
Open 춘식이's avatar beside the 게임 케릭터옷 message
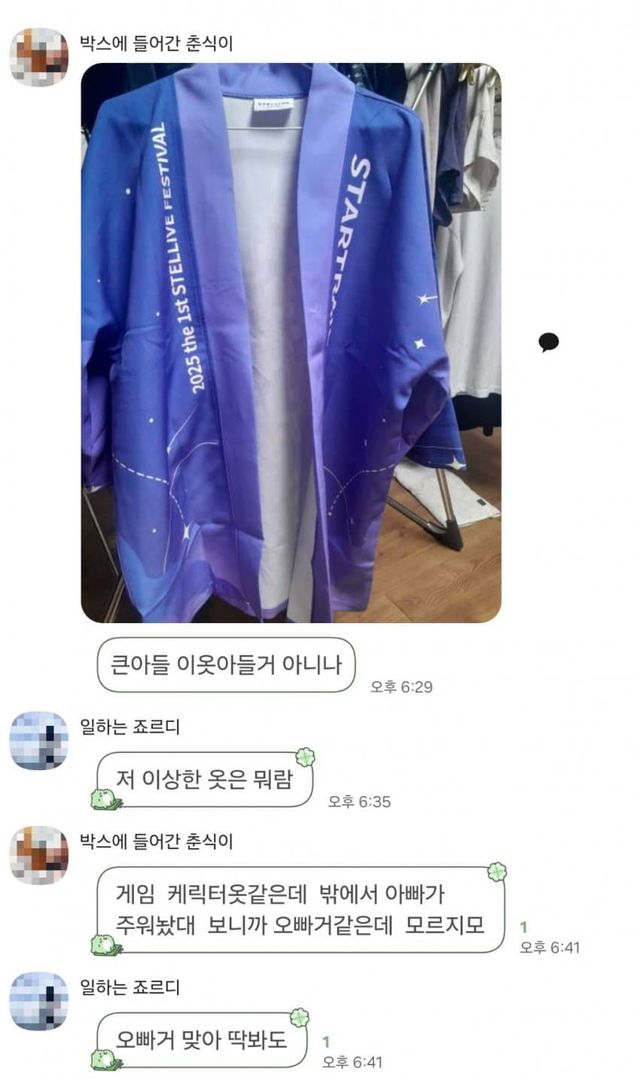(39, 855)
